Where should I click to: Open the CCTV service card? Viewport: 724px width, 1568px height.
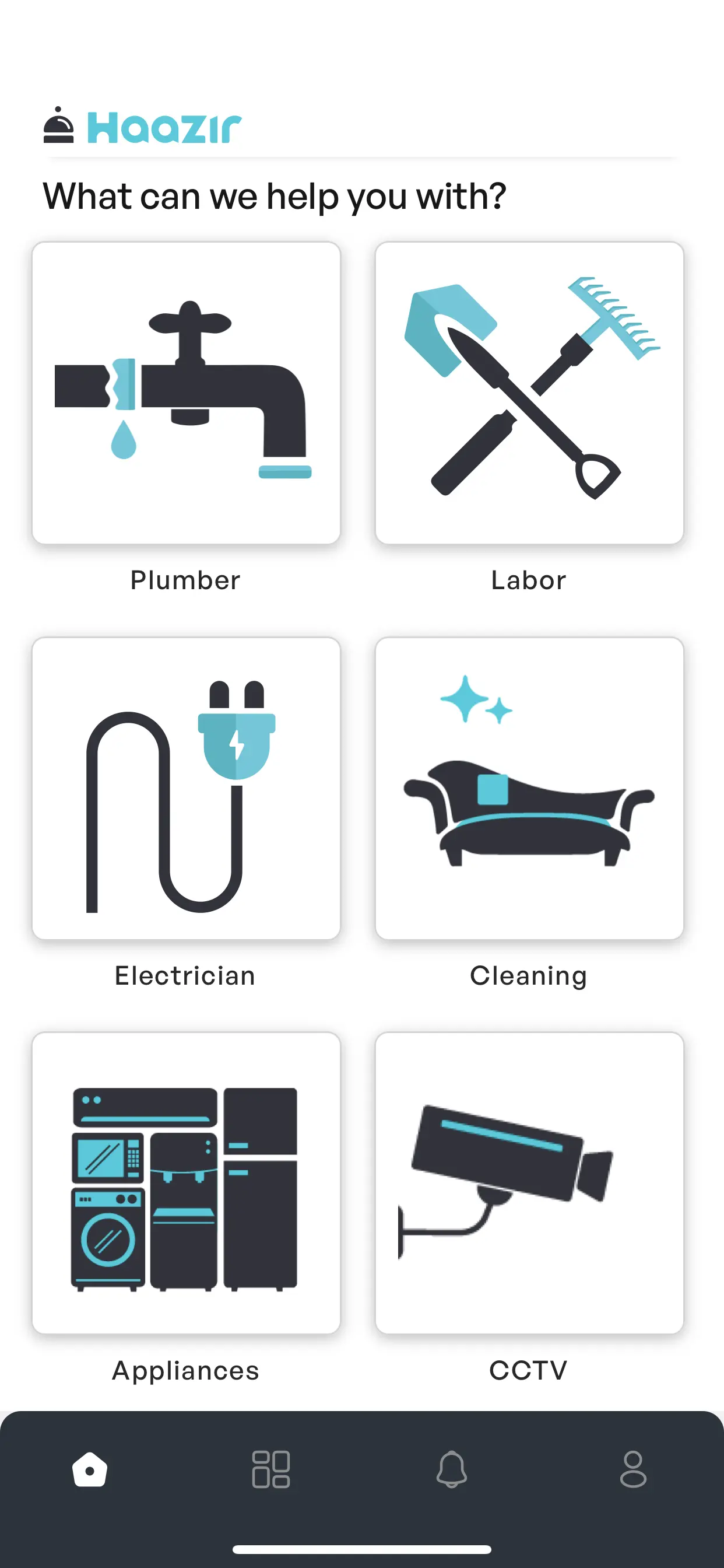pyautogui.click(x=529, y=1182)
